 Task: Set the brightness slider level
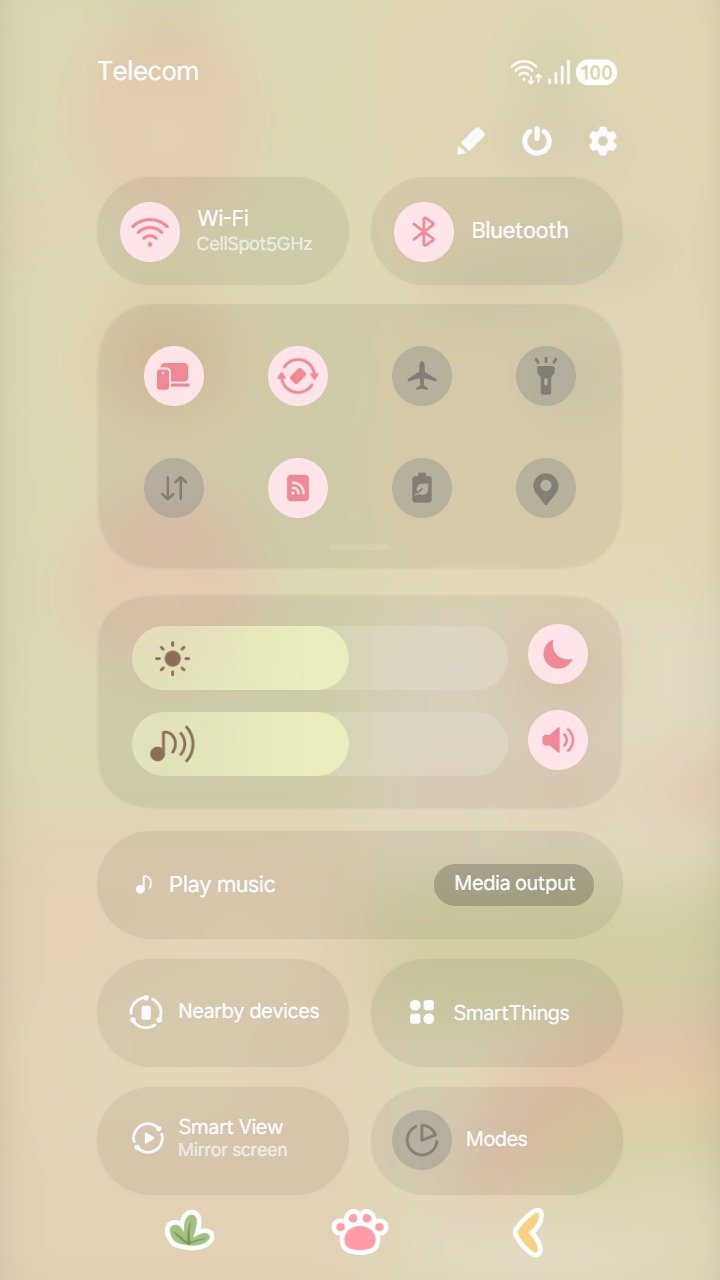320,658
